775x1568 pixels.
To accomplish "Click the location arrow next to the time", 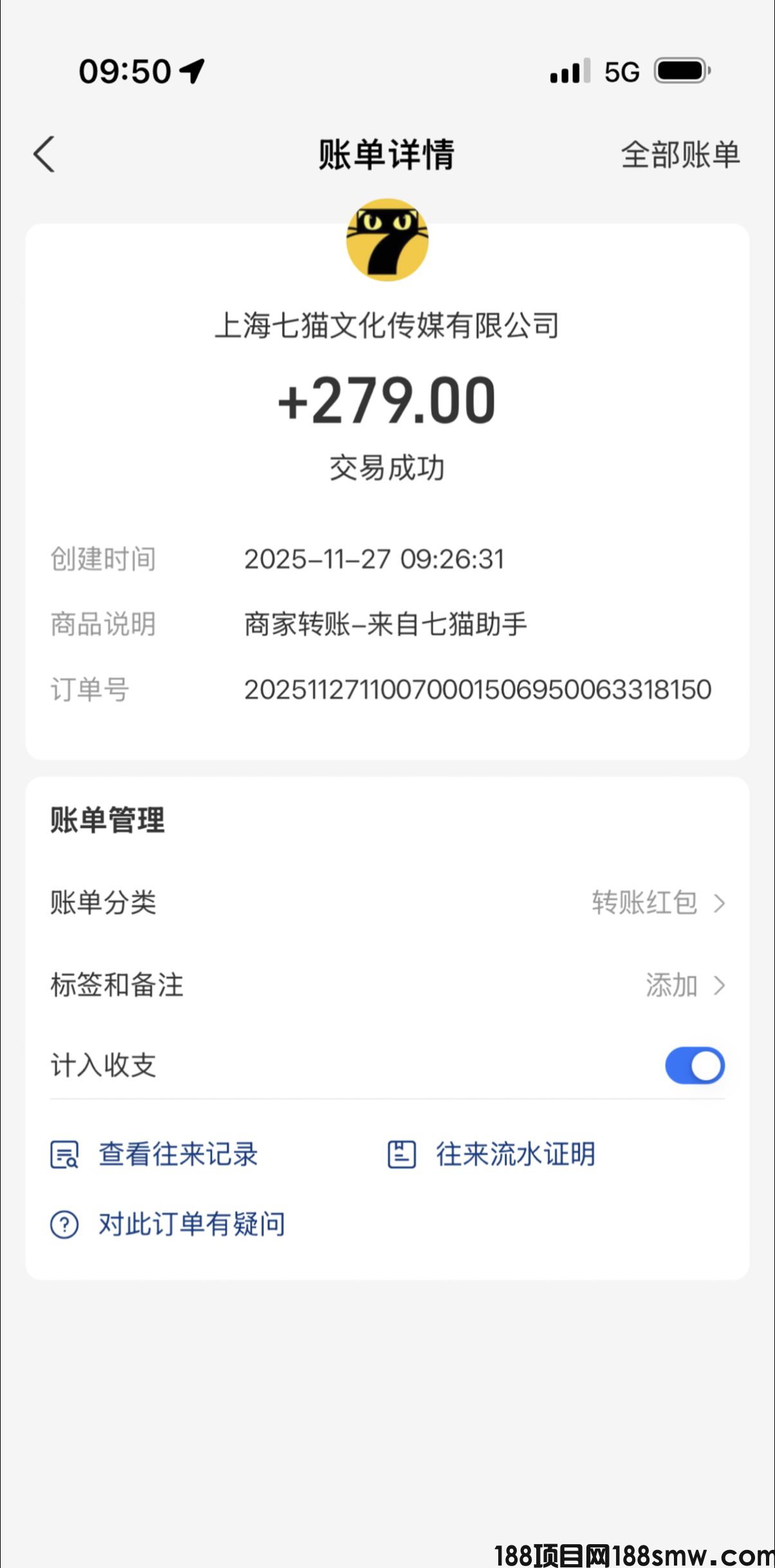I will click(192, 70).
